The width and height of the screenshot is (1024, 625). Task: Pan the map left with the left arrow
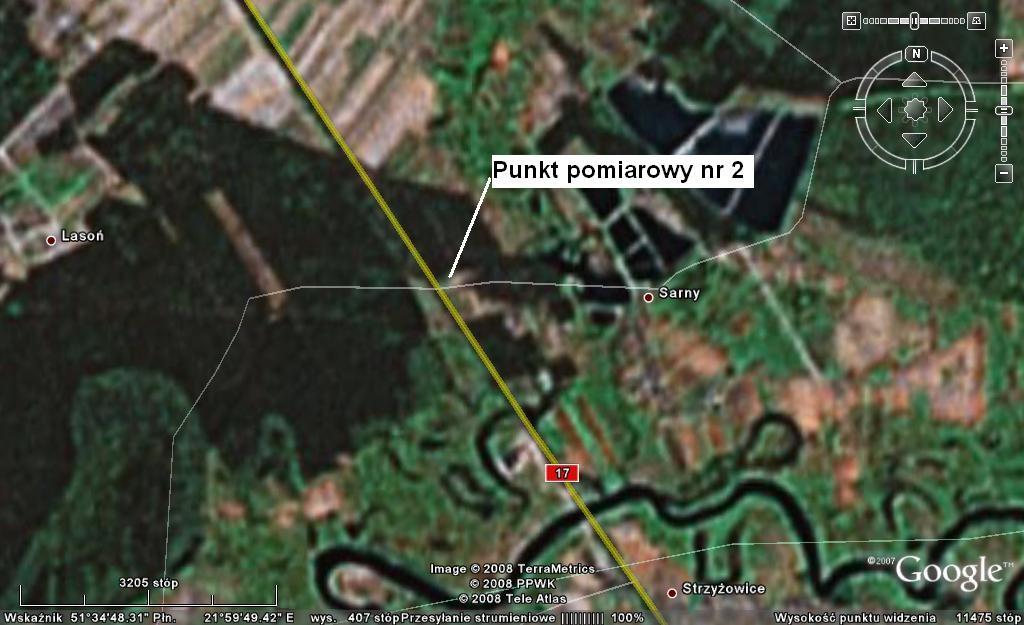coord(884,109)
